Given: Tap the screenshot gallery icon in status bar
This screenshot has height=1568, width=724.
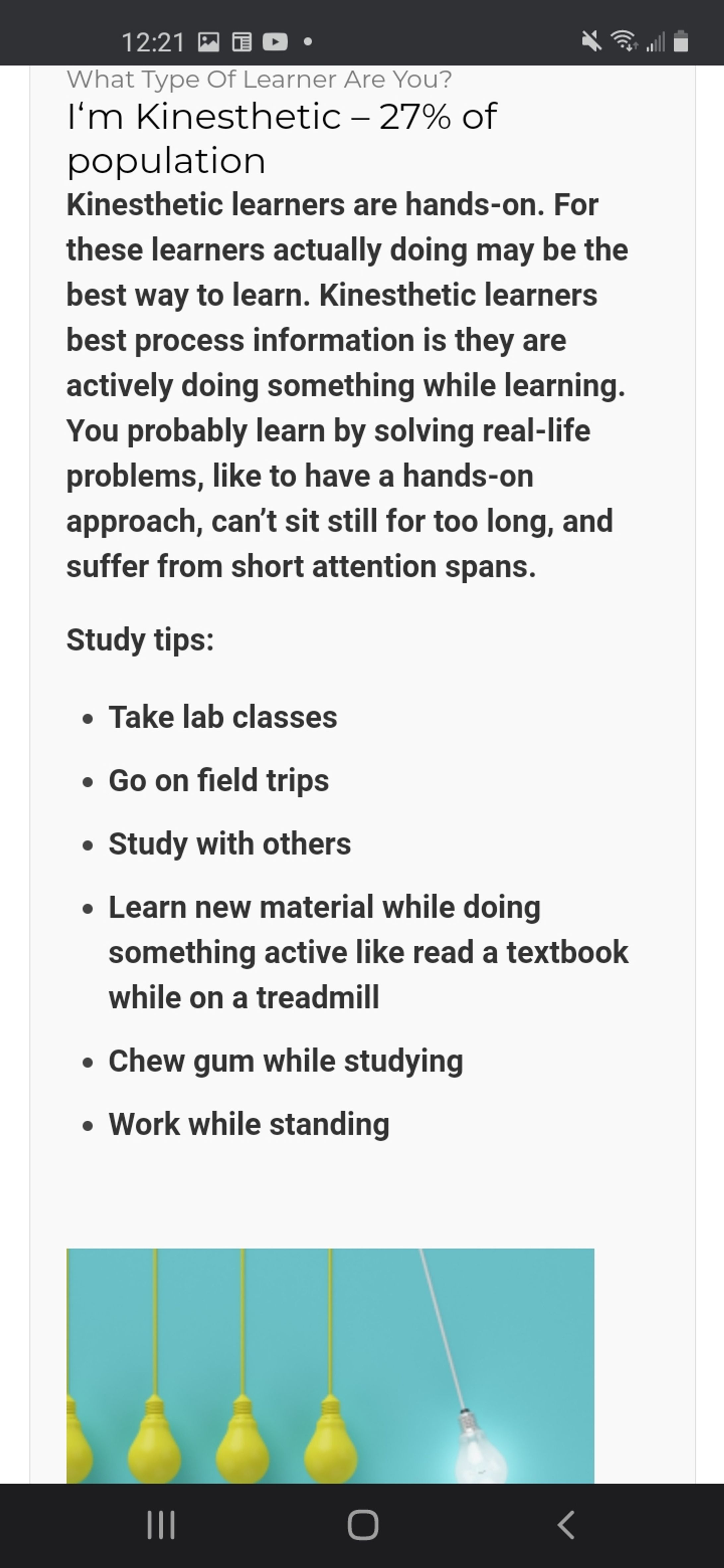Looking at the screenshot, I should coord(209,42).
